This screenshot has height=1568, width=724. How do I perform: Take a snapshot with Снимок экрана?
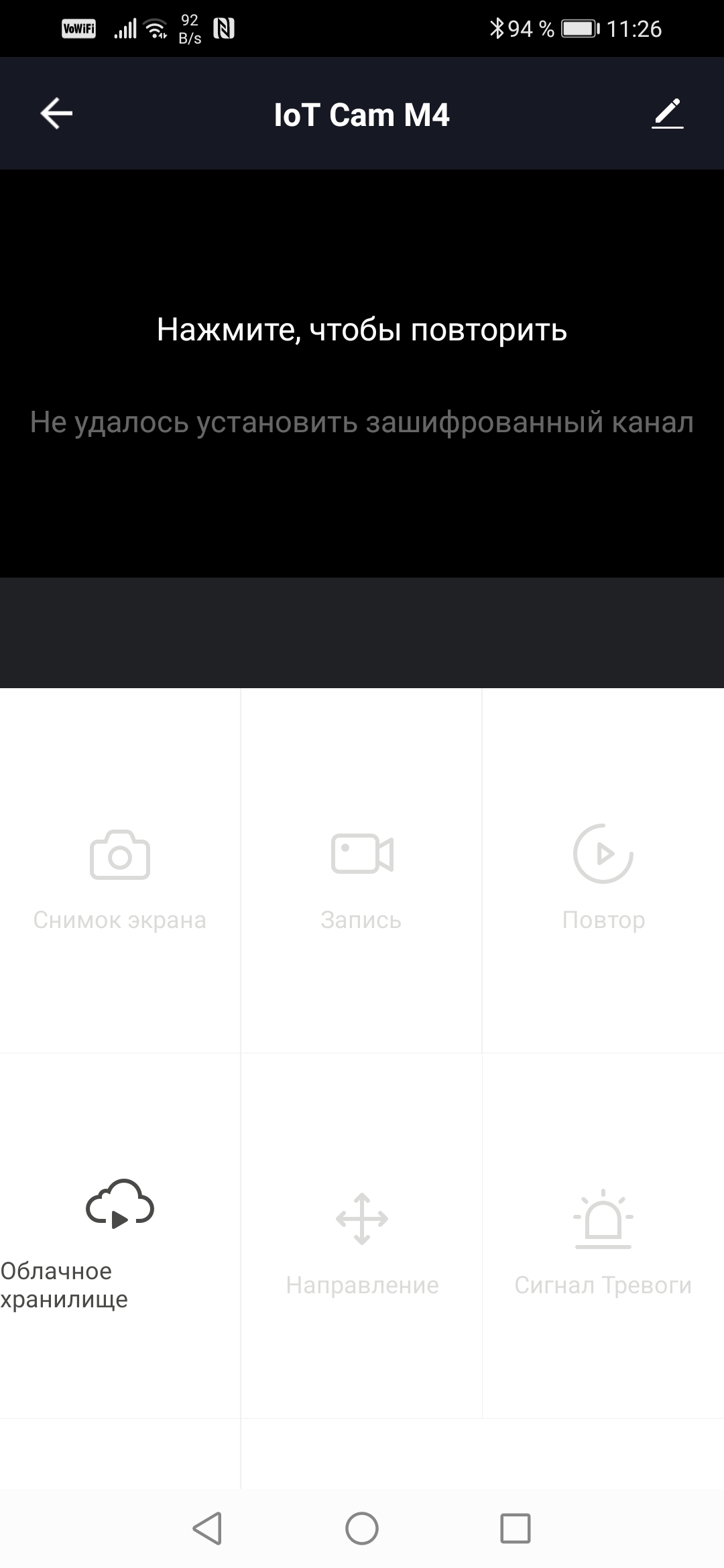point(120,871)
